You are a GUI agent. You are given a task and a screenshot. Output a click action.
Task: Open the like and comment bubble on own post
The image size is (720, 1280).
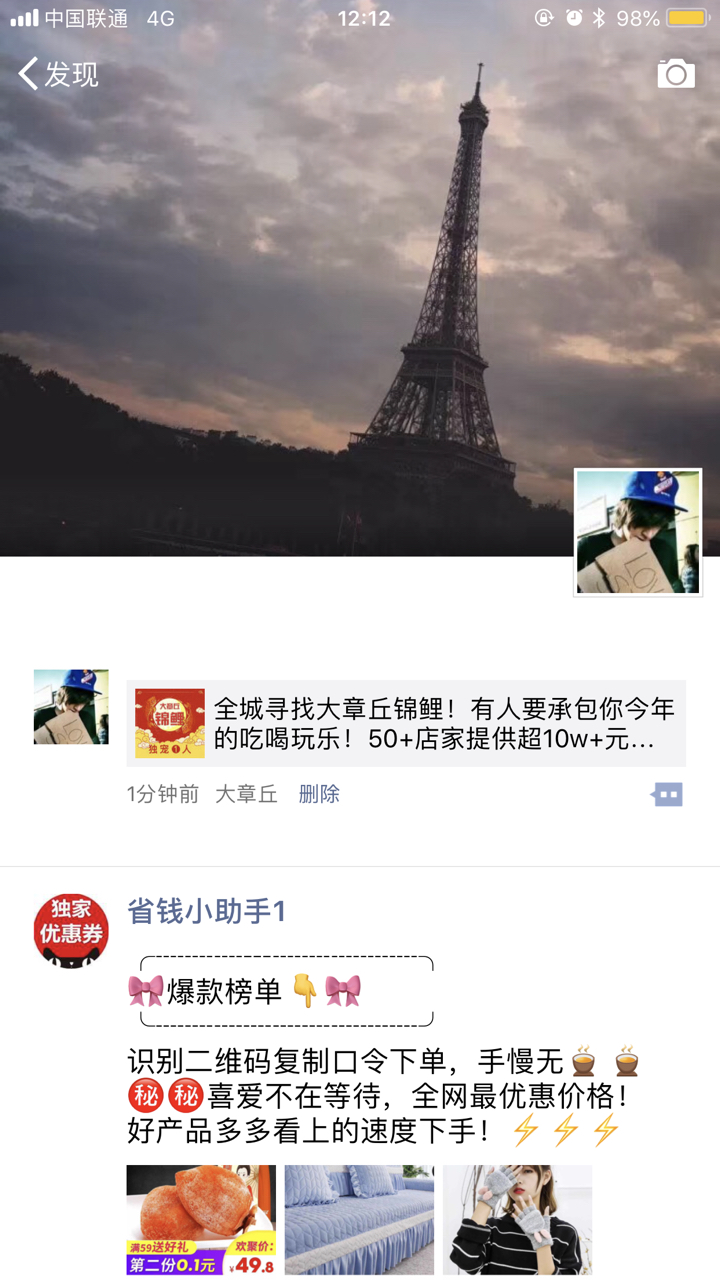point(667,794)
